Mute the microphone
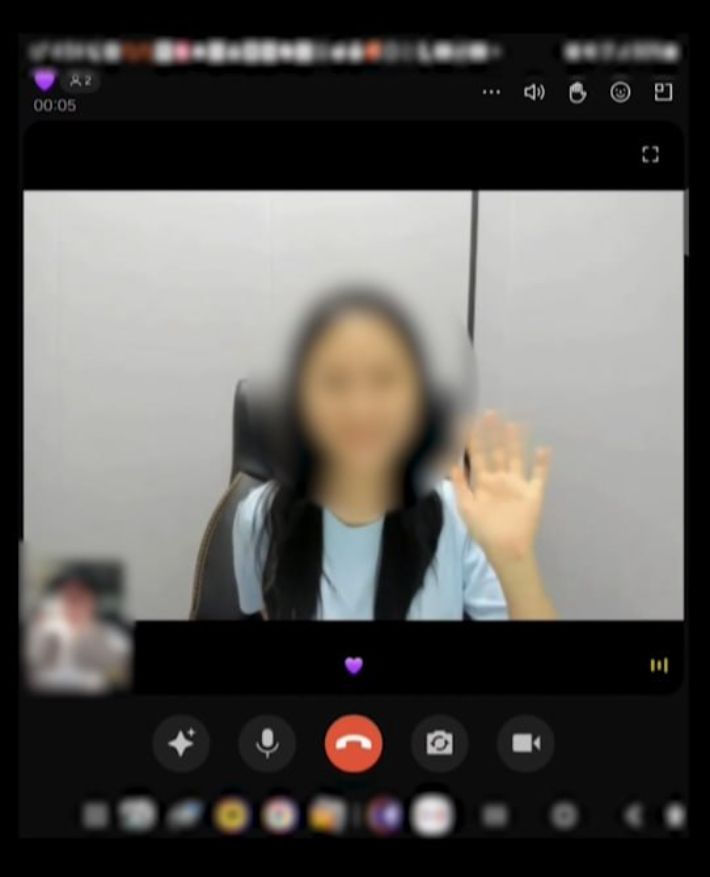Image resolution: width=710 pixels, height=877 pixels. (x=267, y=744)
